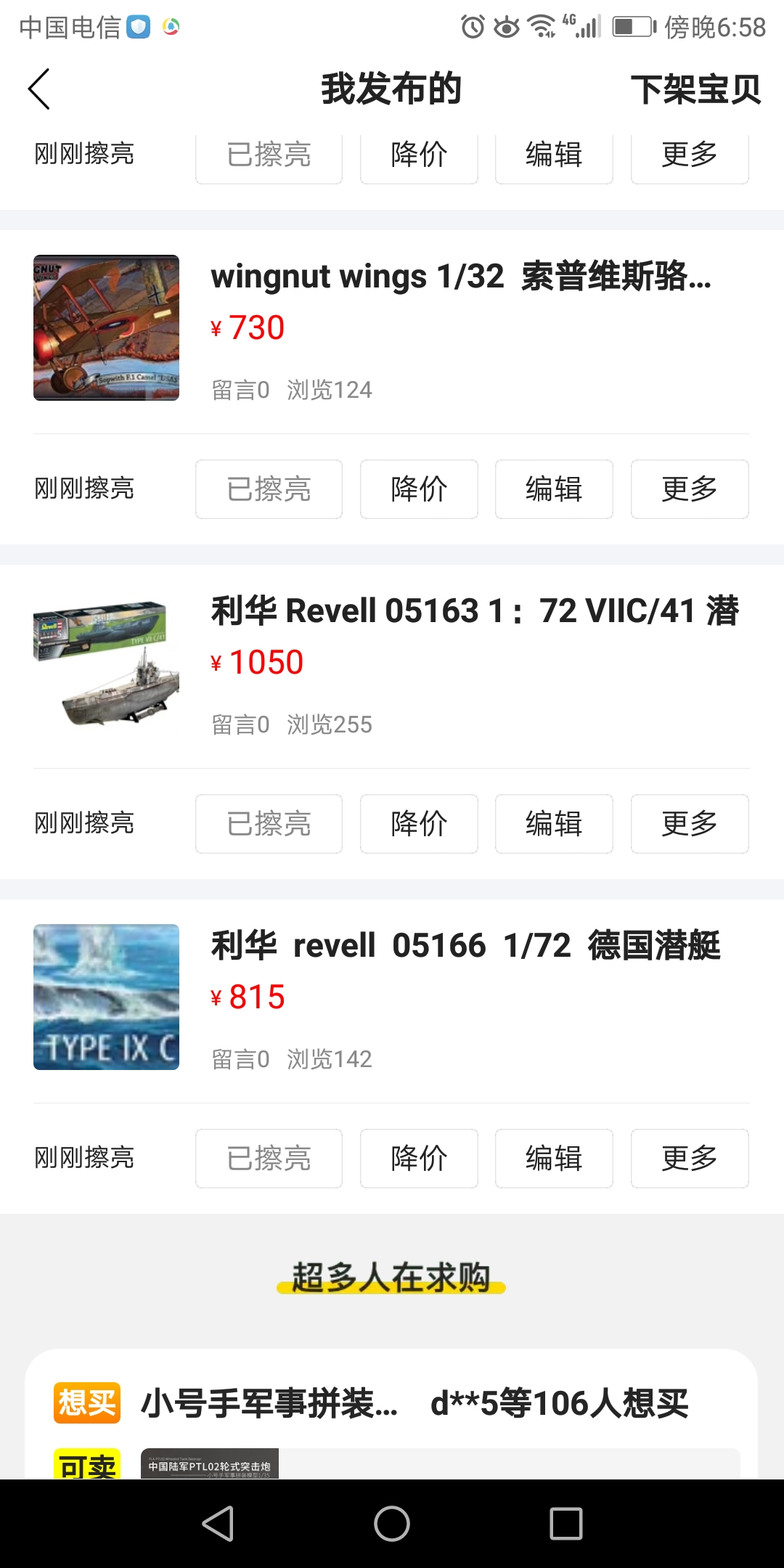This screenshot has height=1568, width=784.
Task: Open the wingnut wings 1/32 listing
Action: click(x=460, y=277)
